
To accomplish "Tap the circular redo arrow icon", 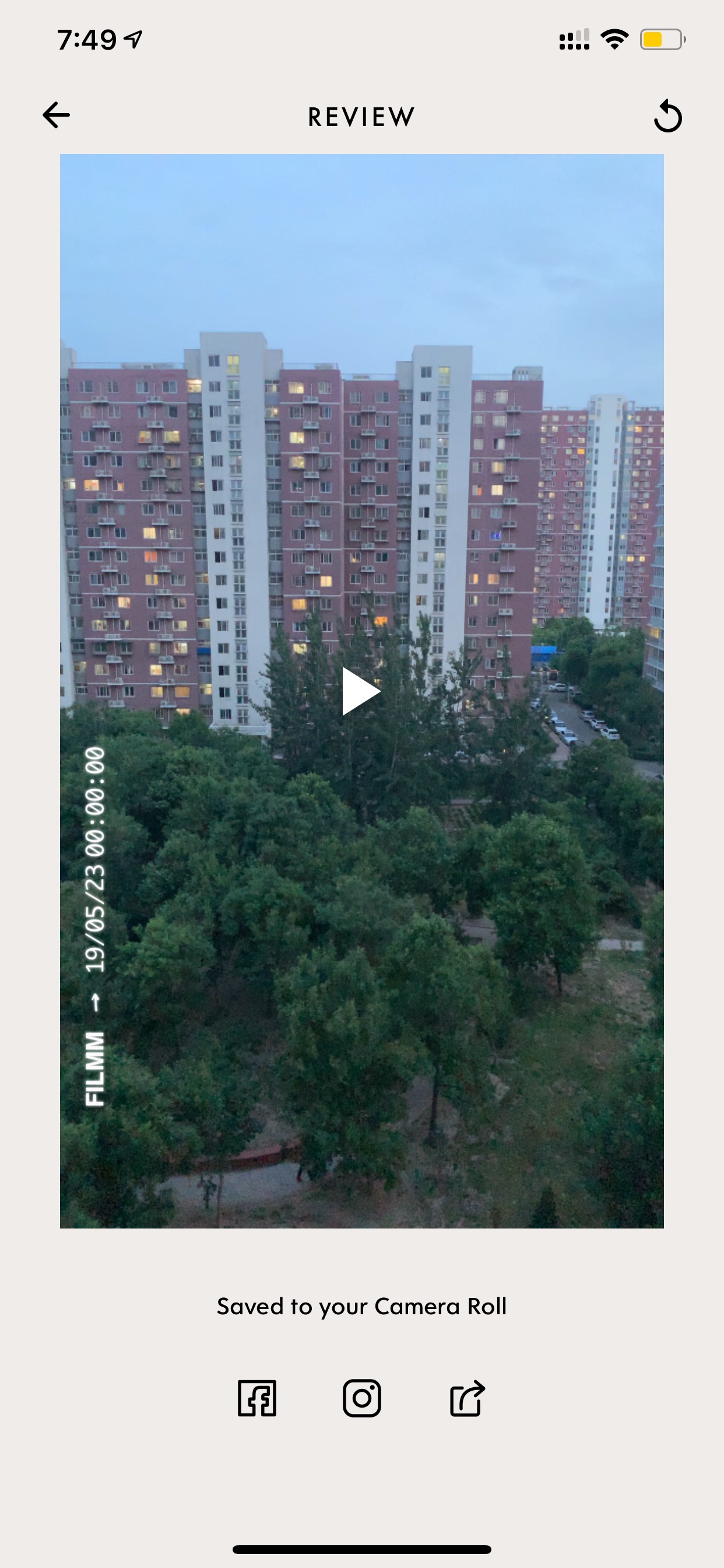I will click(x=667, y=116).
